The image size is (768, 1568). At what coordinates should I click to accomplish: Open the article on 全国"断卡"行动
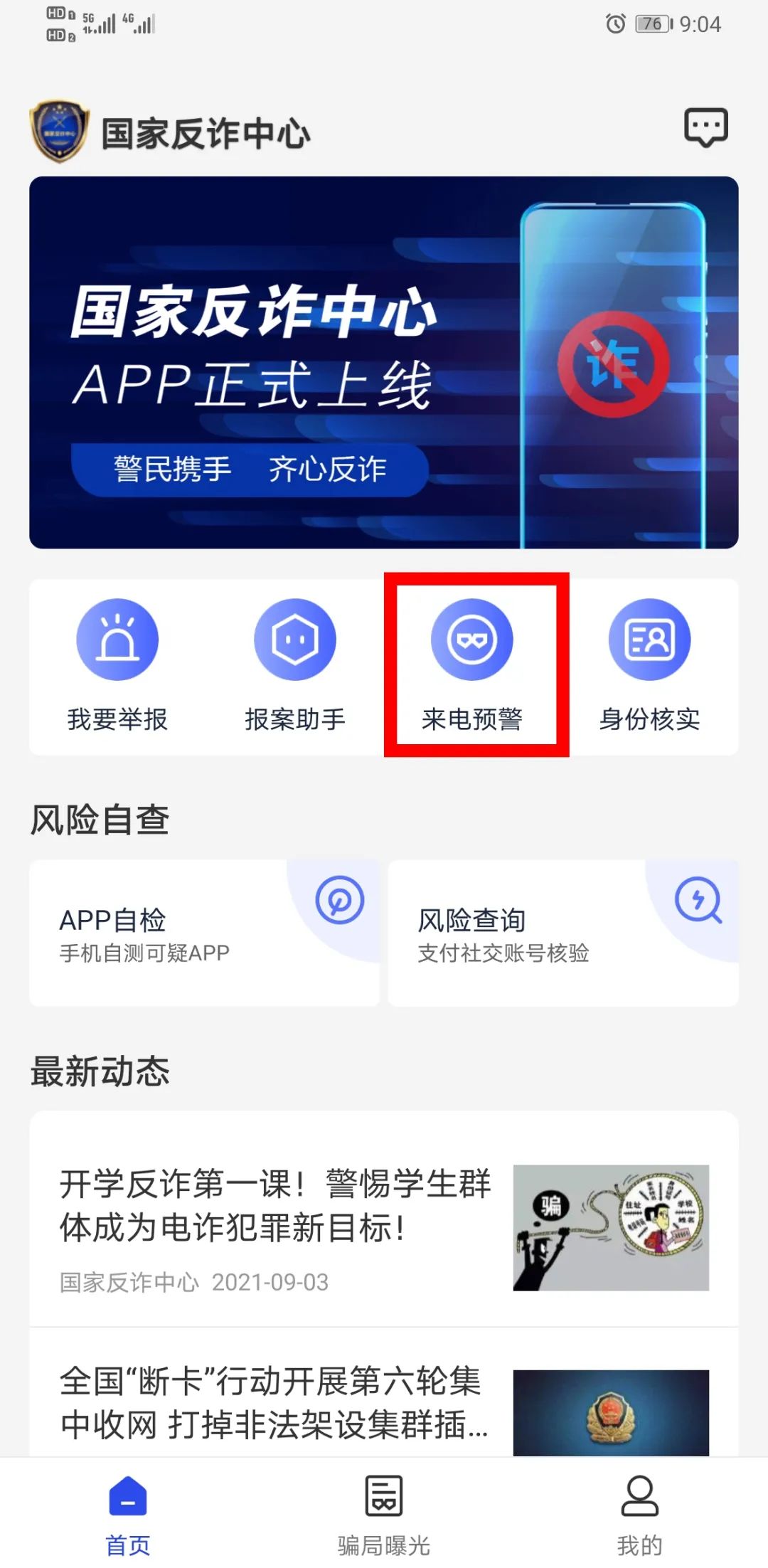click(x=384, y=1402)
